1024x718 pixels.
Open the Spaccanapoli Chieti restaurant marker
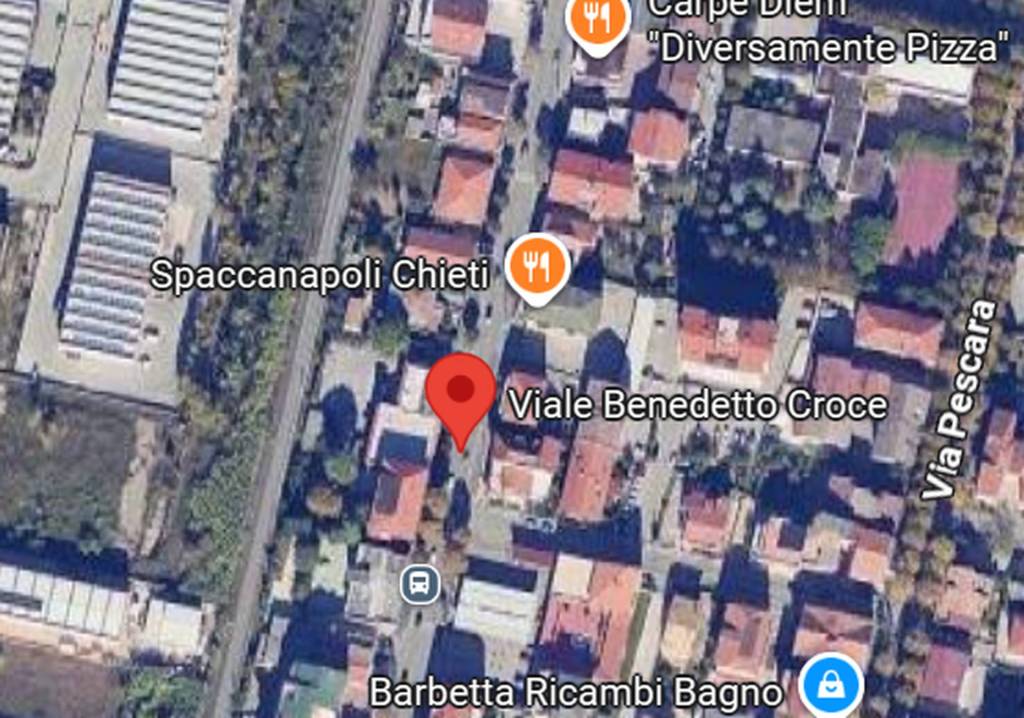tap(538, 266)
